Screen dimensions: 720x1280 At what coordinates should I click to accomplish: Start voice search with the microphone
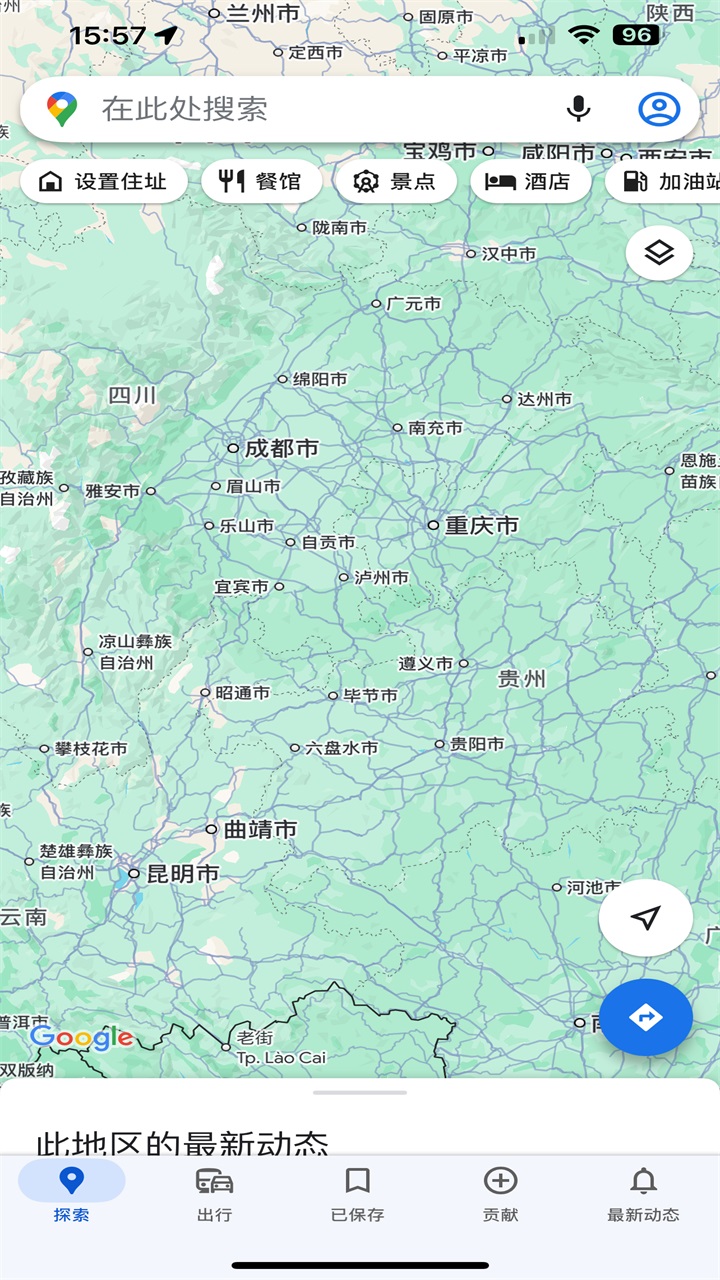[x=578, y=109]
